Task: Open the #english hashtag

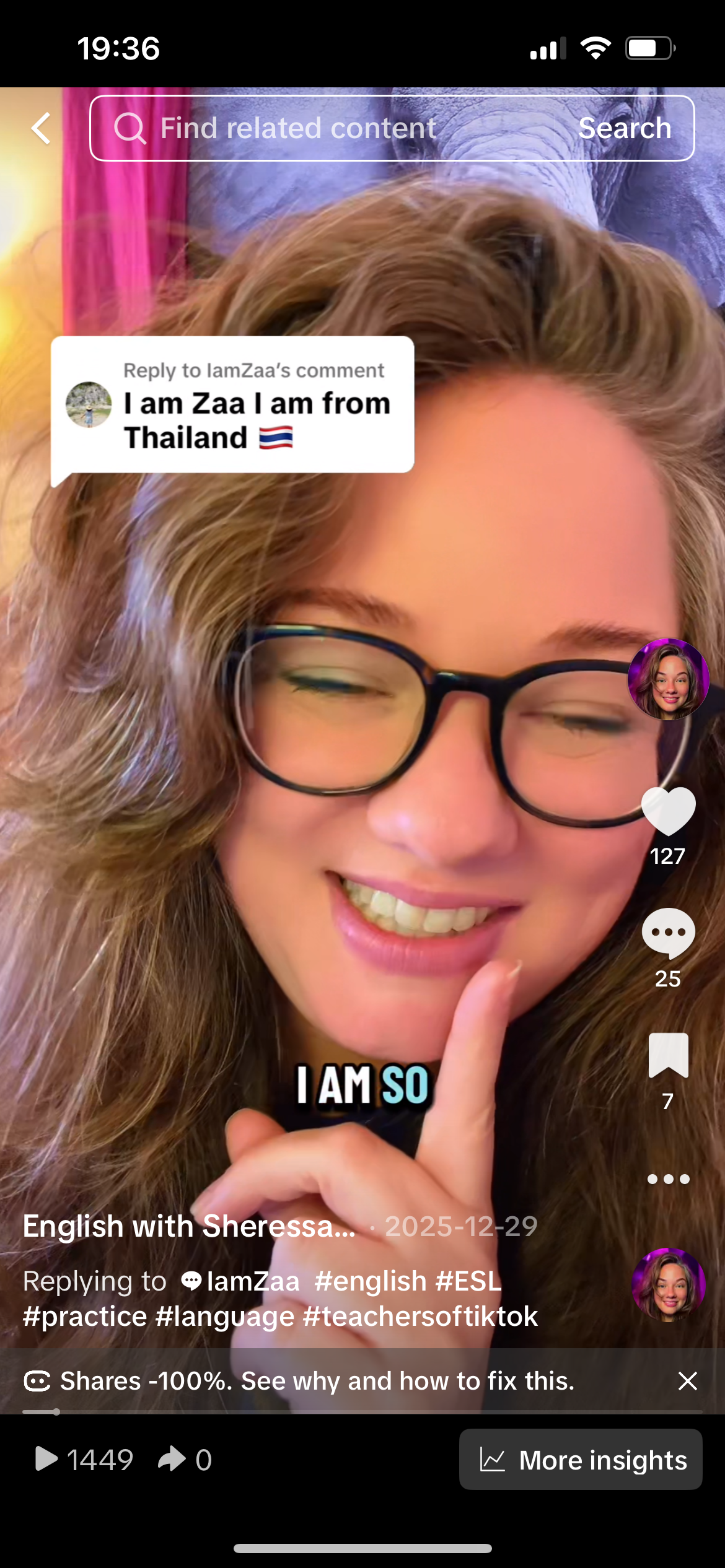Action: coord(370,1281)
